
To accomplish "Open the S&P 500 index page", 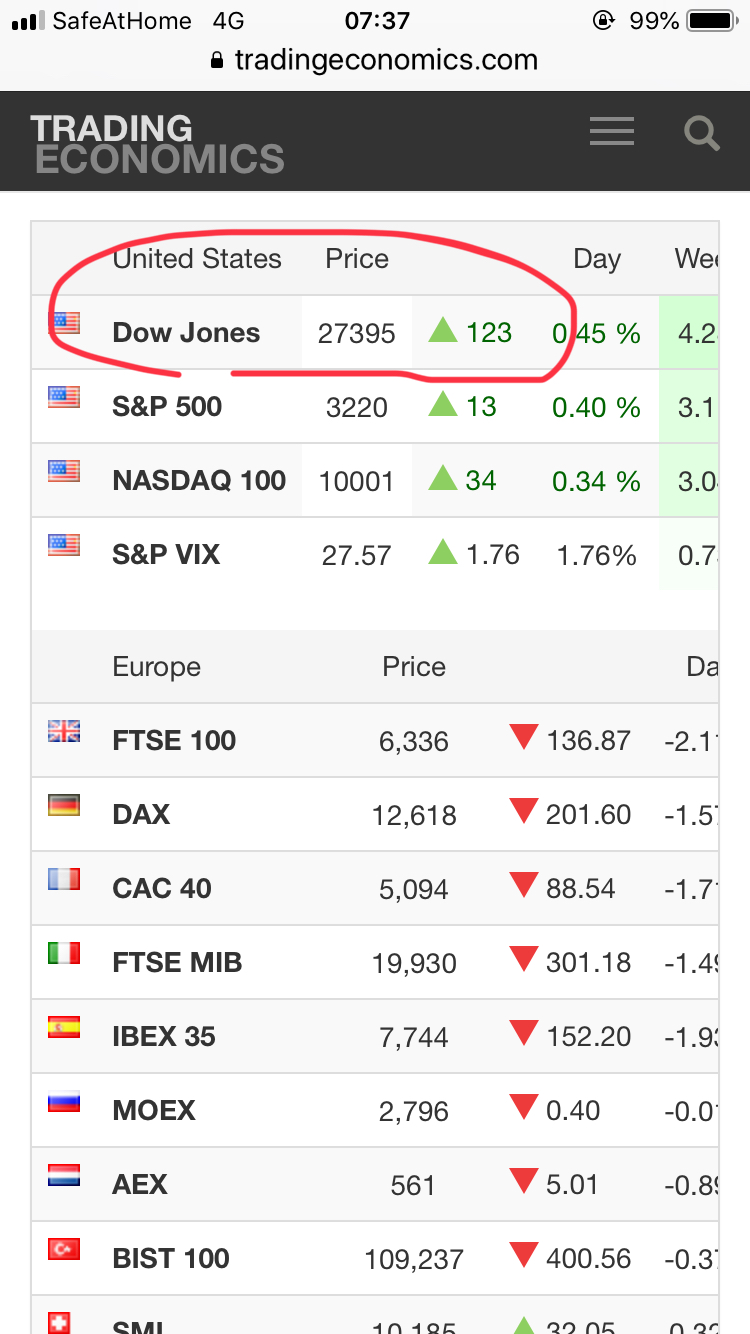I will [x=167, y=407].
